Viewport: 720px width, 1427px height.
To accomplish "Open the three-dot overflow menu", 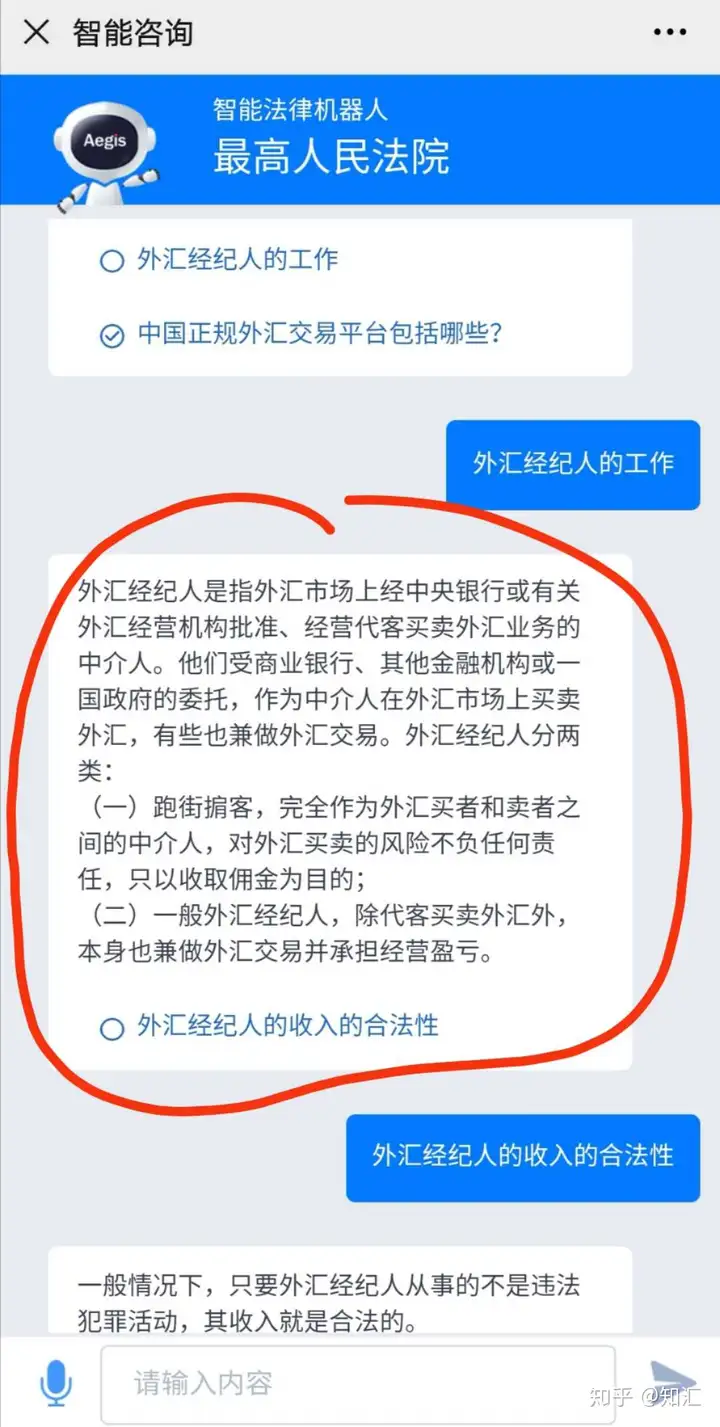I will (669, 33).
